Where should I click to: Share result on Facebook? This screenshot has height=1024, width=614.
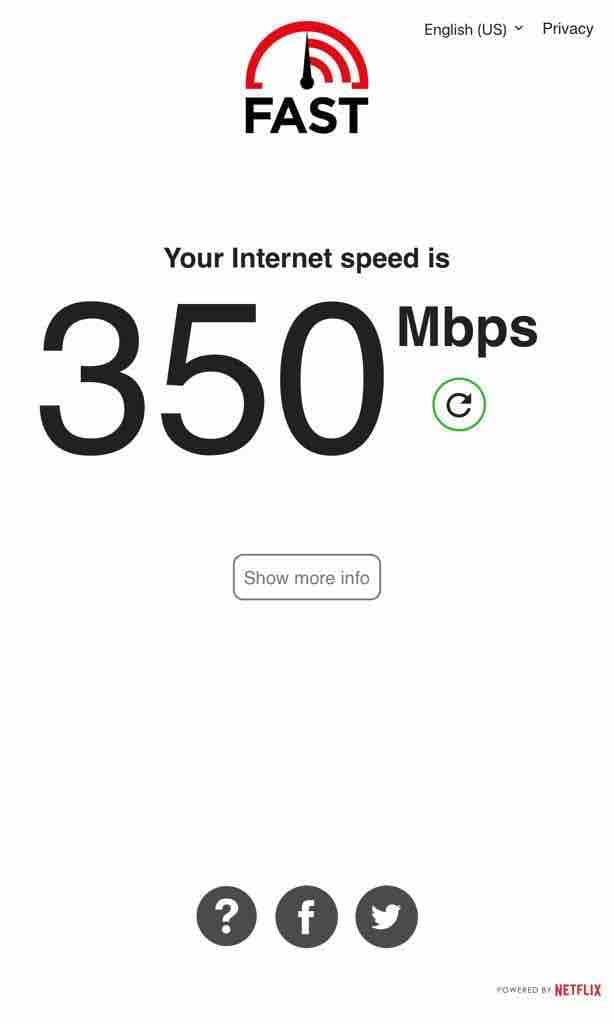click(x=306, y=916)
